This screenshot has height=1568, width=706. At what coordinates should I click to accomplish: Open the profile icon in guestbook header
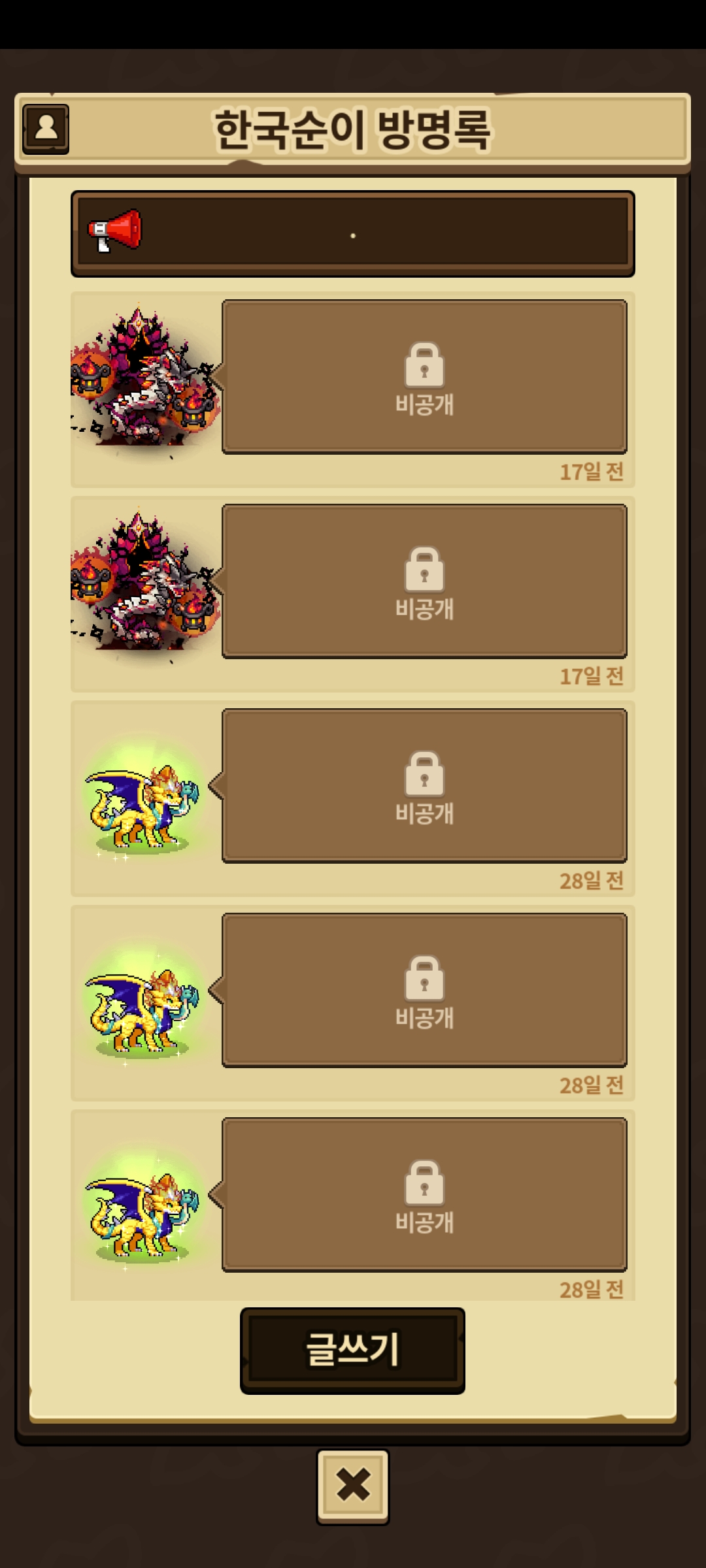tap(46, 129)
